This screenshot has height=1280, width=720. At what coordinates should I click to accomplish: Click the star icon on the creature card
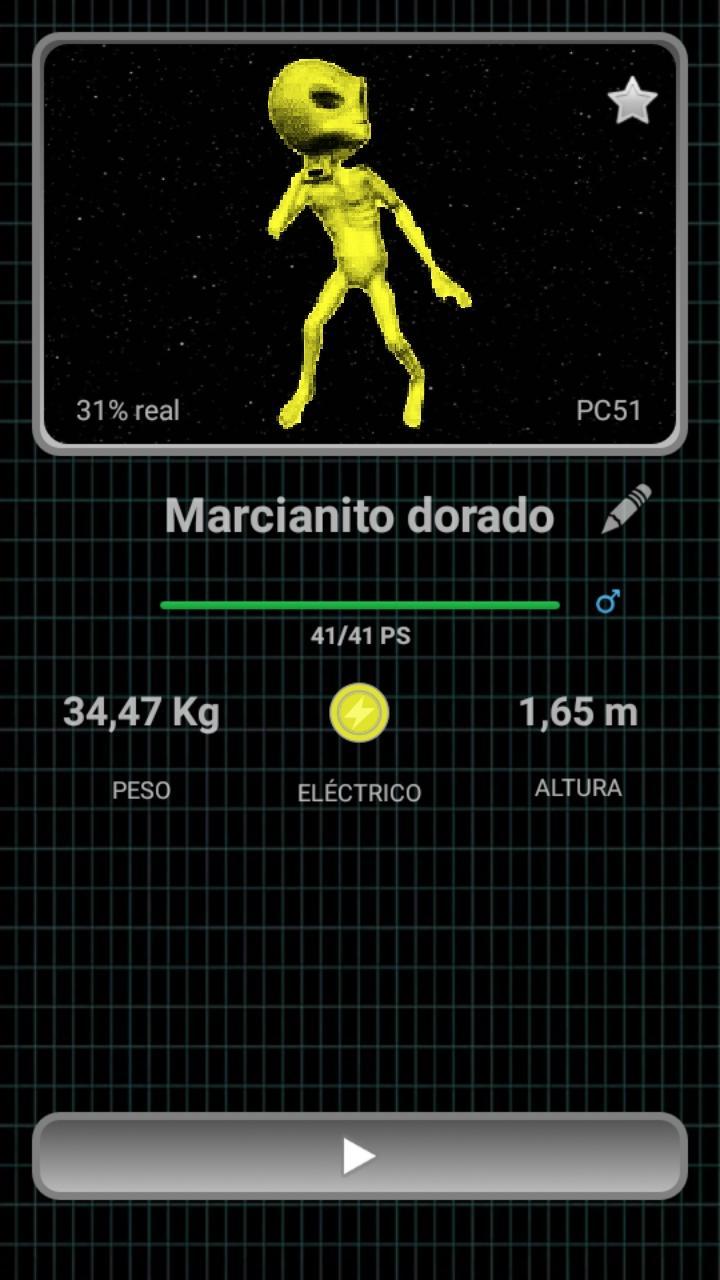point(631,101)
